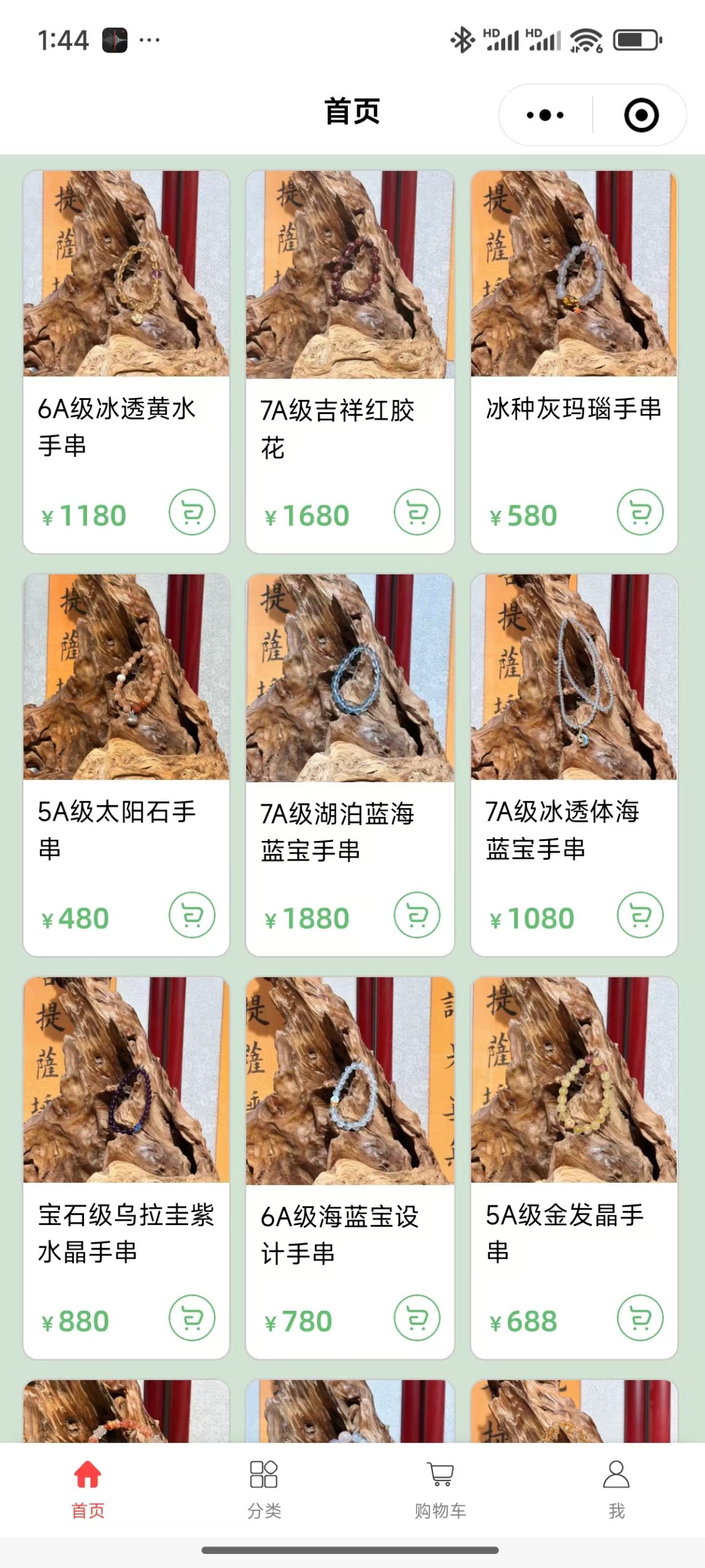Open 冰种灰玛瑙手串 product details
705x1568 pixels.
(x=574, y=276)
